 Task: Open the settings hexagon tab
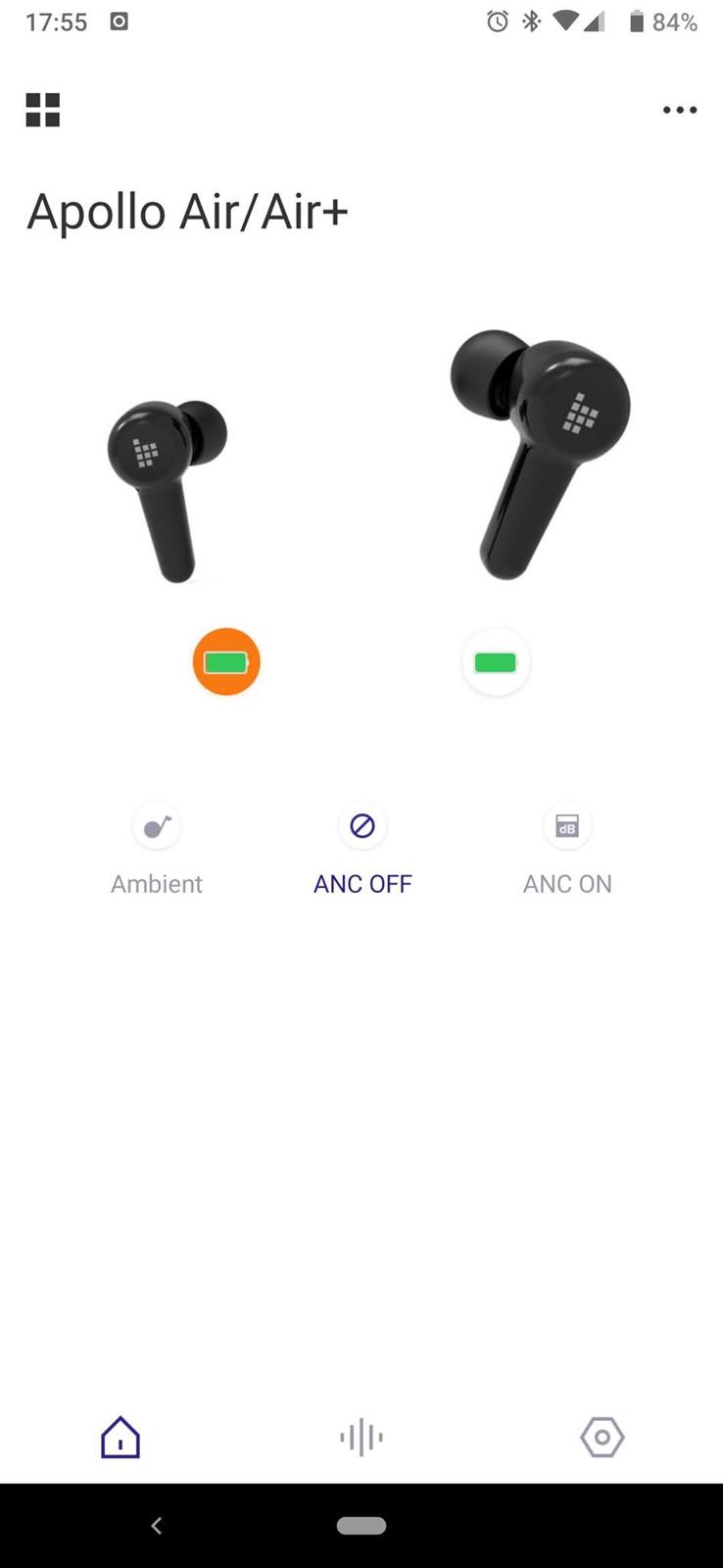(602, 1438)
